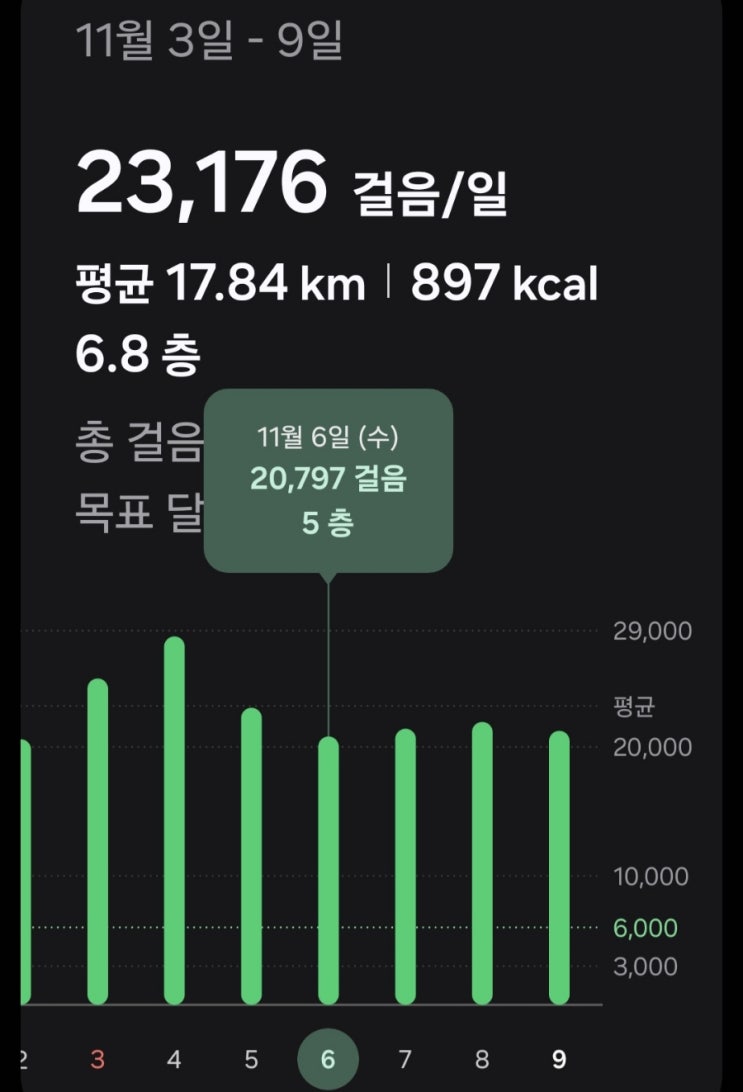Select the bar for day 9
The image size is (743, 1092).
(559, 867)
